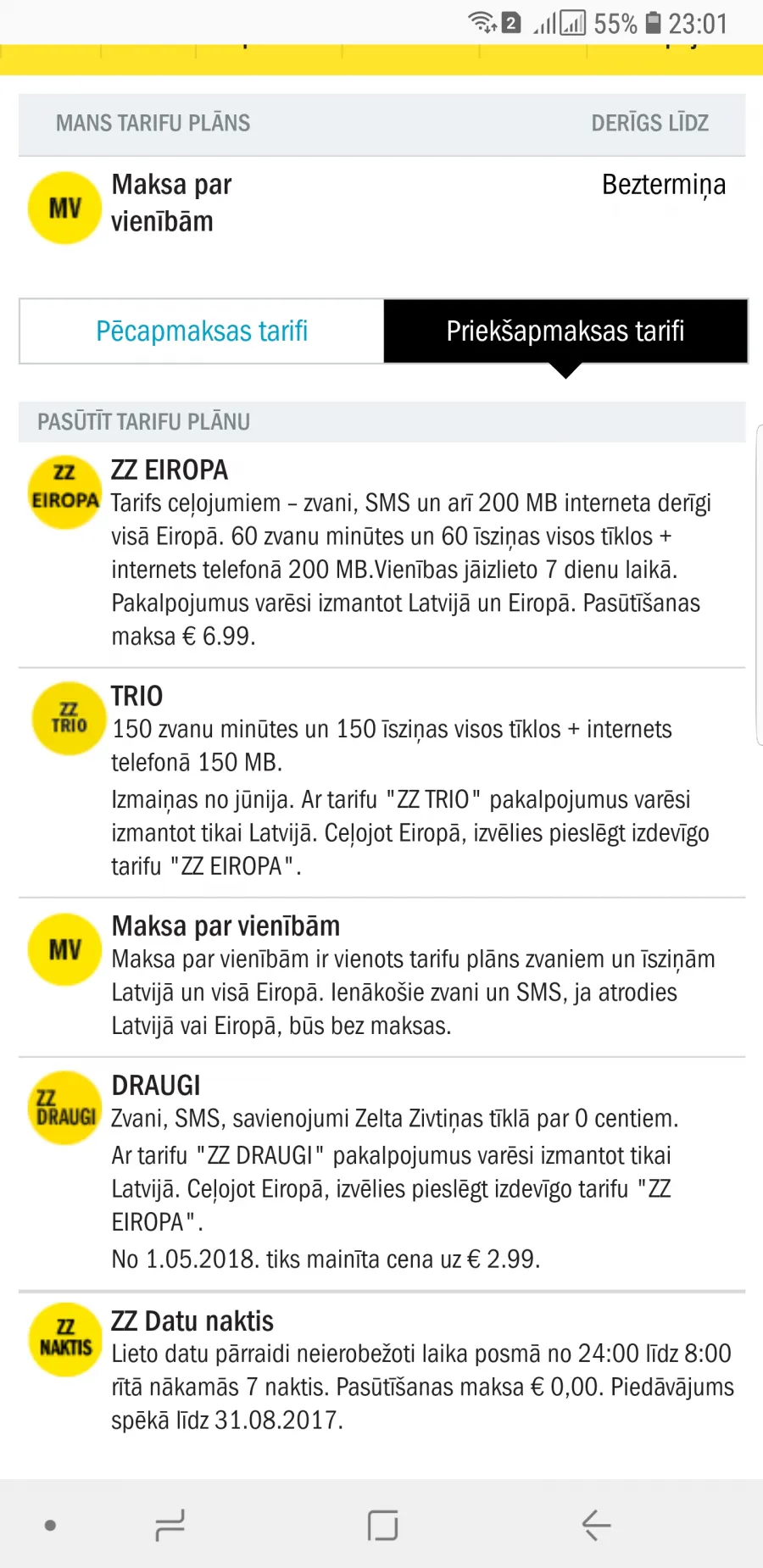Go back with the system back button
The image size is (763, 1568).
596,1525
